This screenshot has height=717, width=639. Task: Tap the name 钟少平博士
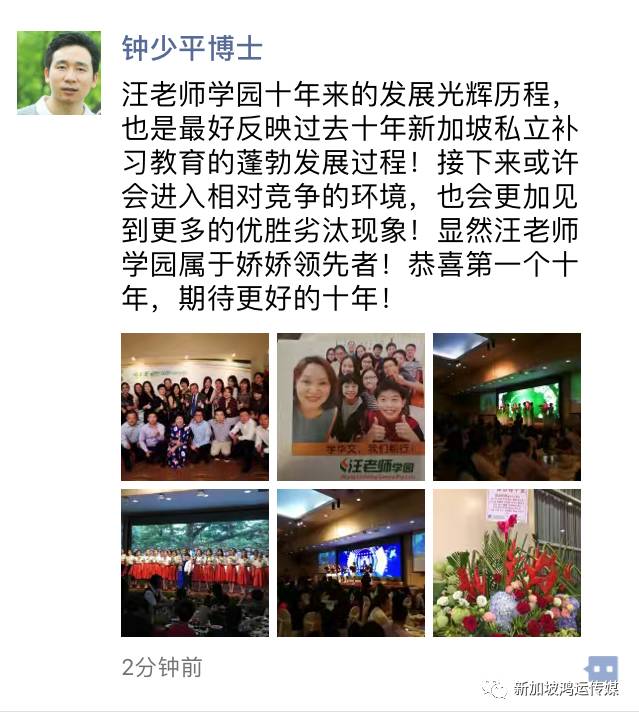(x=192, y=47)
